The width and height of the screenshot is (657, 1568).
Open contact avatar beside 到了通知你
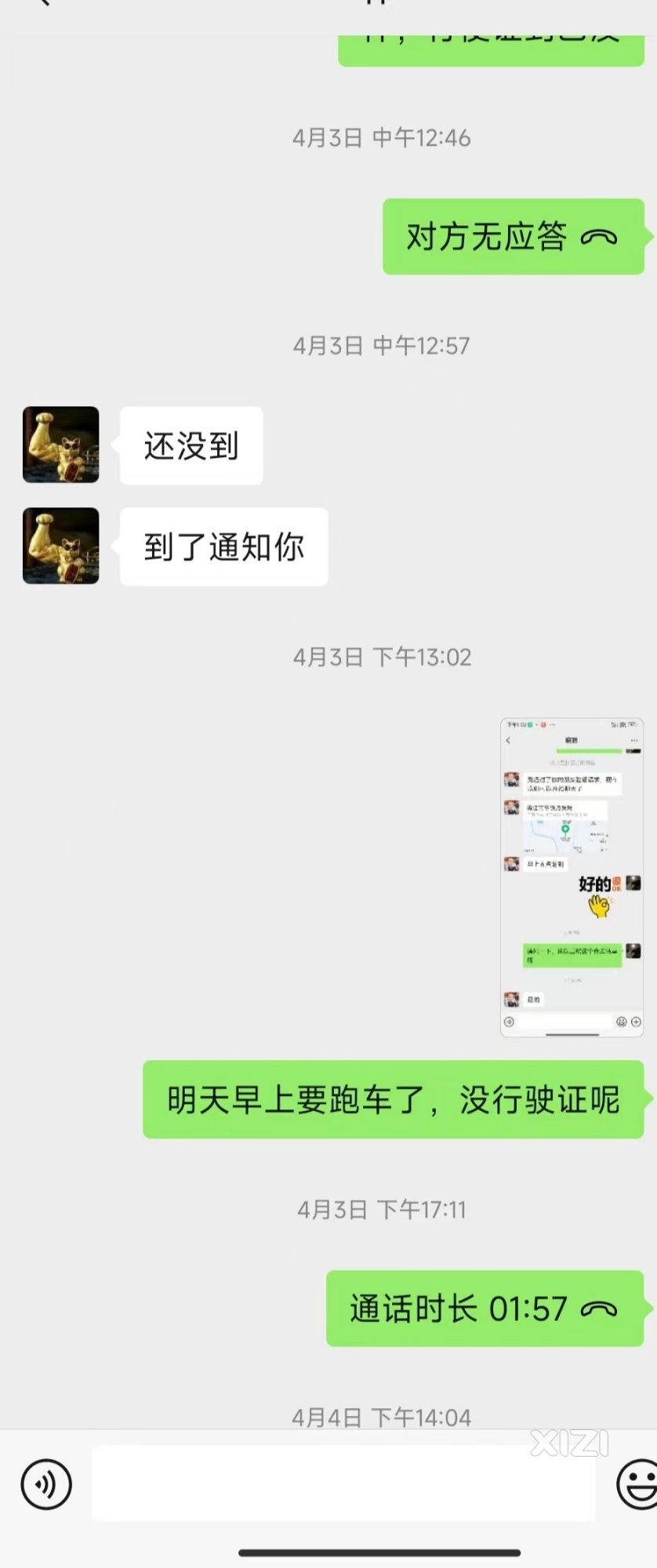point(61,546)
